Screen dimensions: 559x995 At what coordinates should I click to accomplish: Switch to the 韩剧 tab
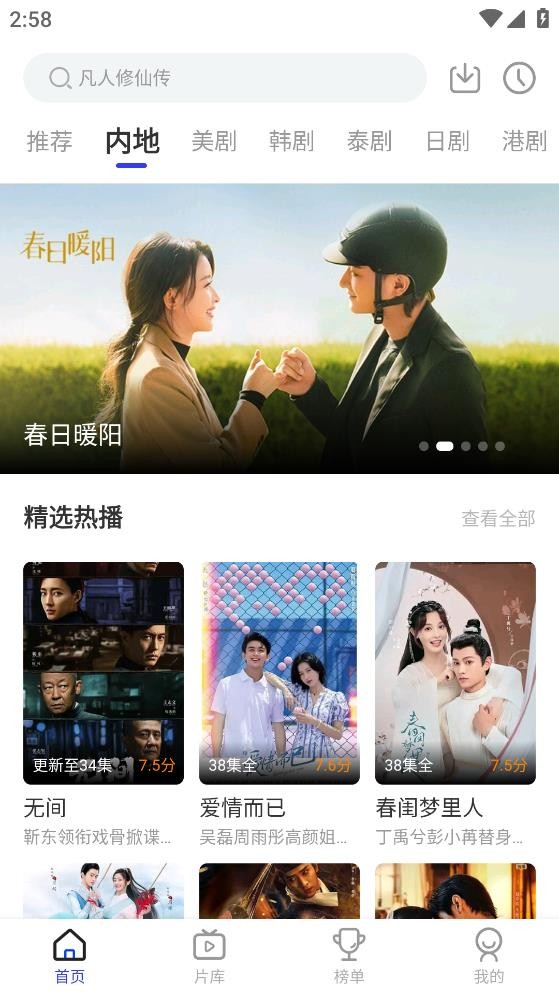point(291,141)
